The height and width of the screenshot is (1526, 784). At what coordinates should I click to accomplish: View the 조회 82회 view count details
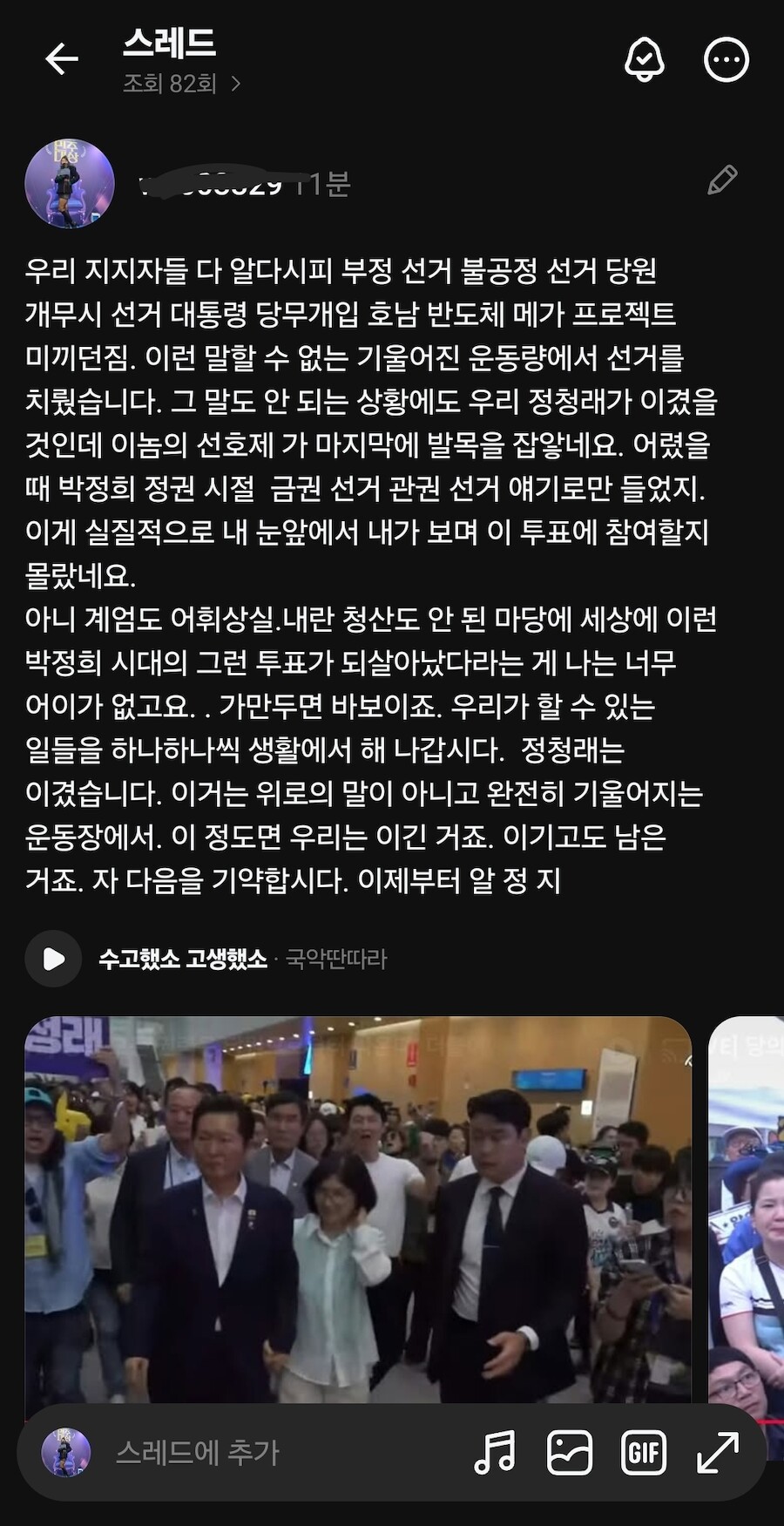[x=181, y=84]
